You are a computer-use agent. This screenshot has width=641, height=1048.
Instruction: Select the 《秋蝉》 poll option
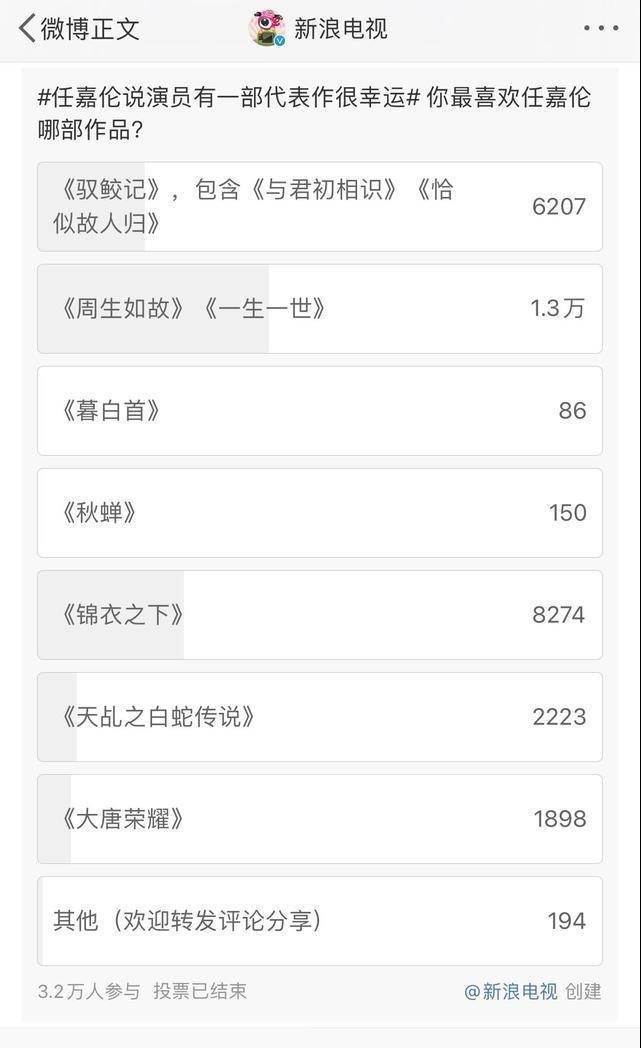click(x=319, y=513)
